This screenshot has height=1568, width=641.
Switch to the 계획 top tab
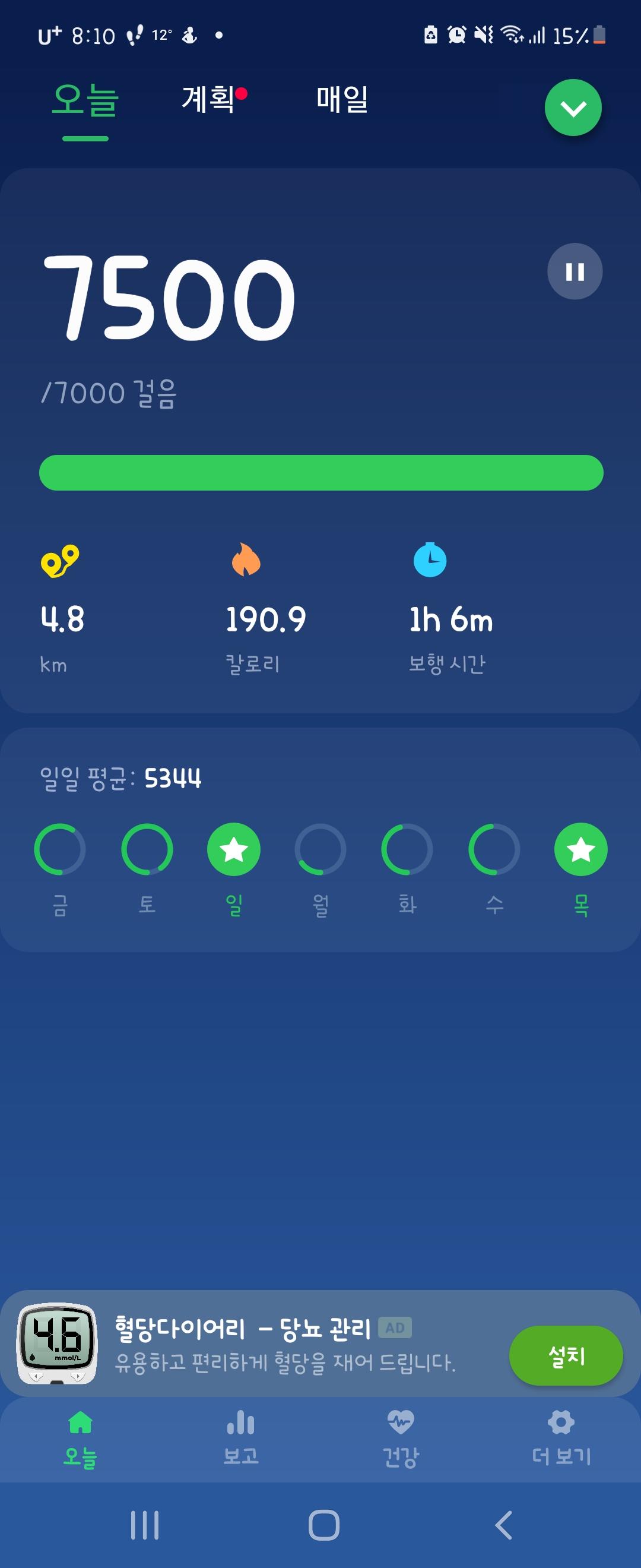[x=208, y=99]
